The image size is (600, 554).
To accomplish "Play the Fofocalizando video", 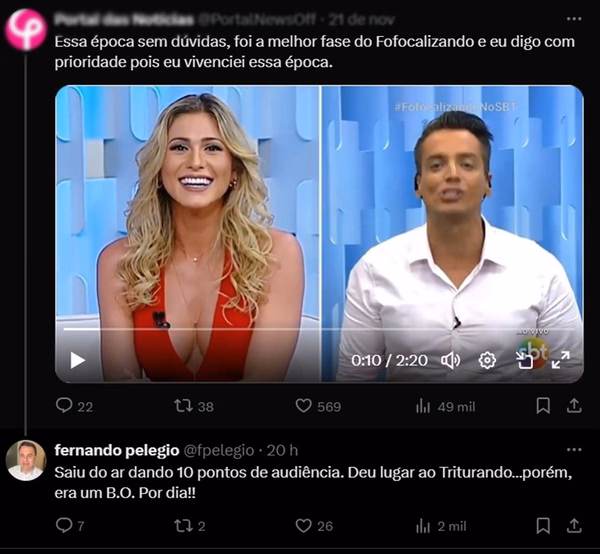I will point(78,360).
